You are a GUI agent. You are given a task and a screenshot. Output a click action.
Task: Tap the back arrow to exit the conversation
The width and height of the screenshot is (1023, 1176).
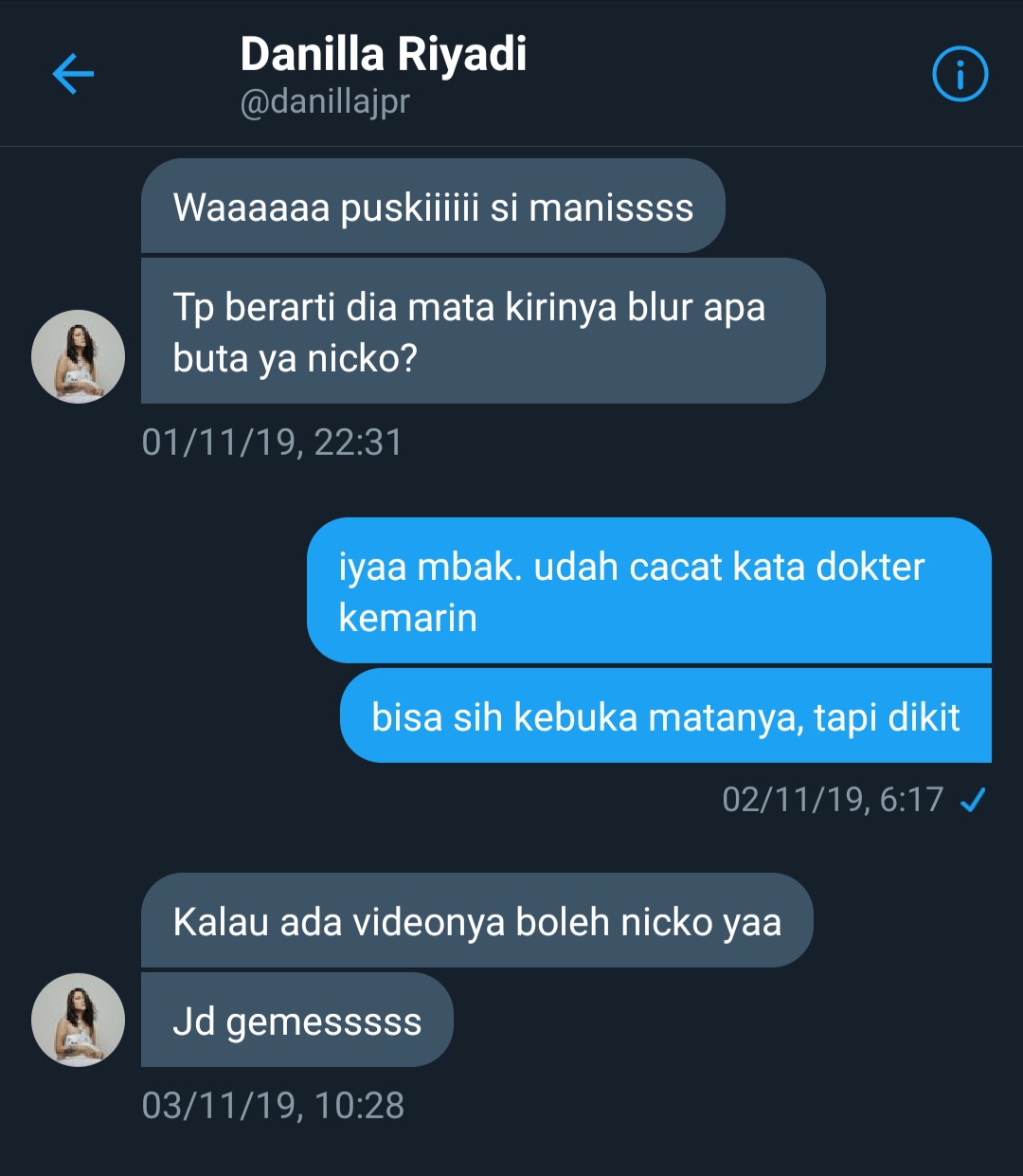72,74
